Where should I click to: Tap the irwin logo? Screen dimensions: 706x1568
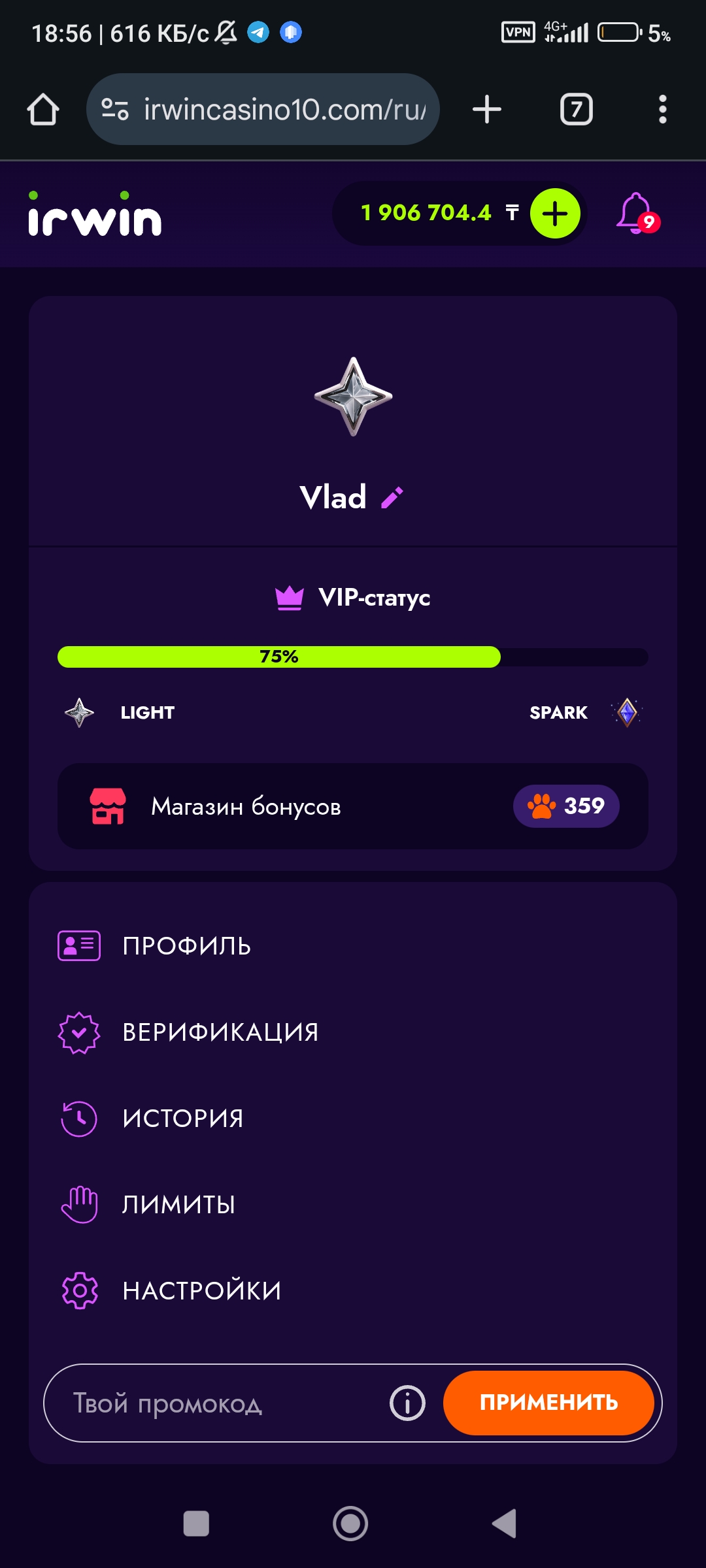point(95,214)
